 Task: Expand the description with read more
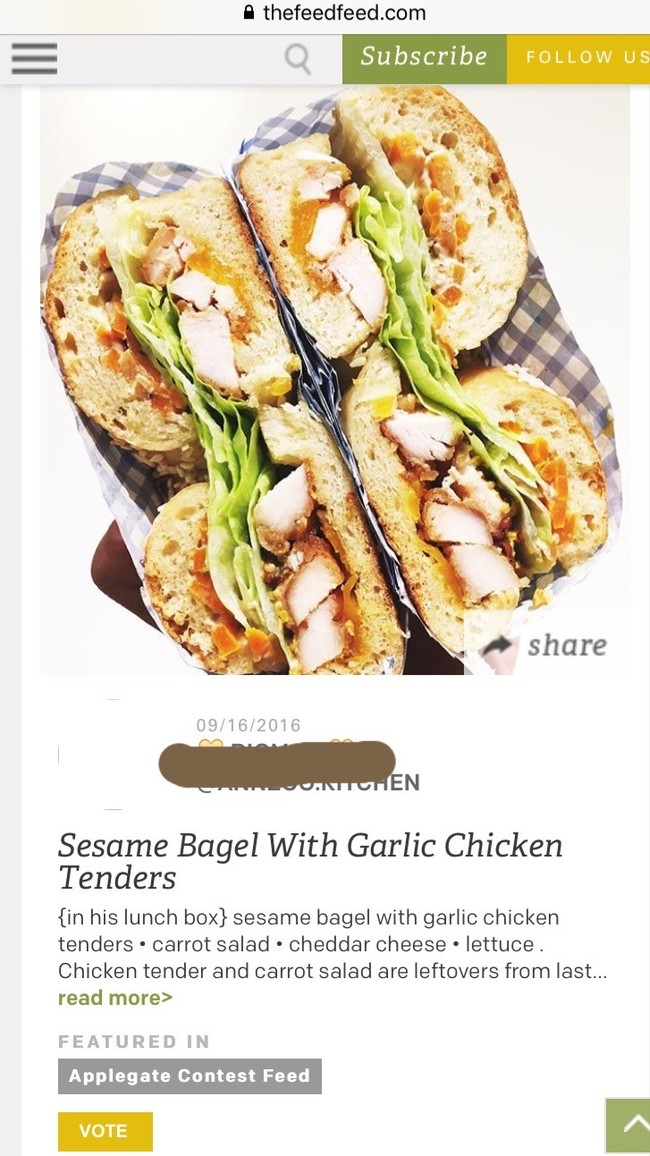115,997
